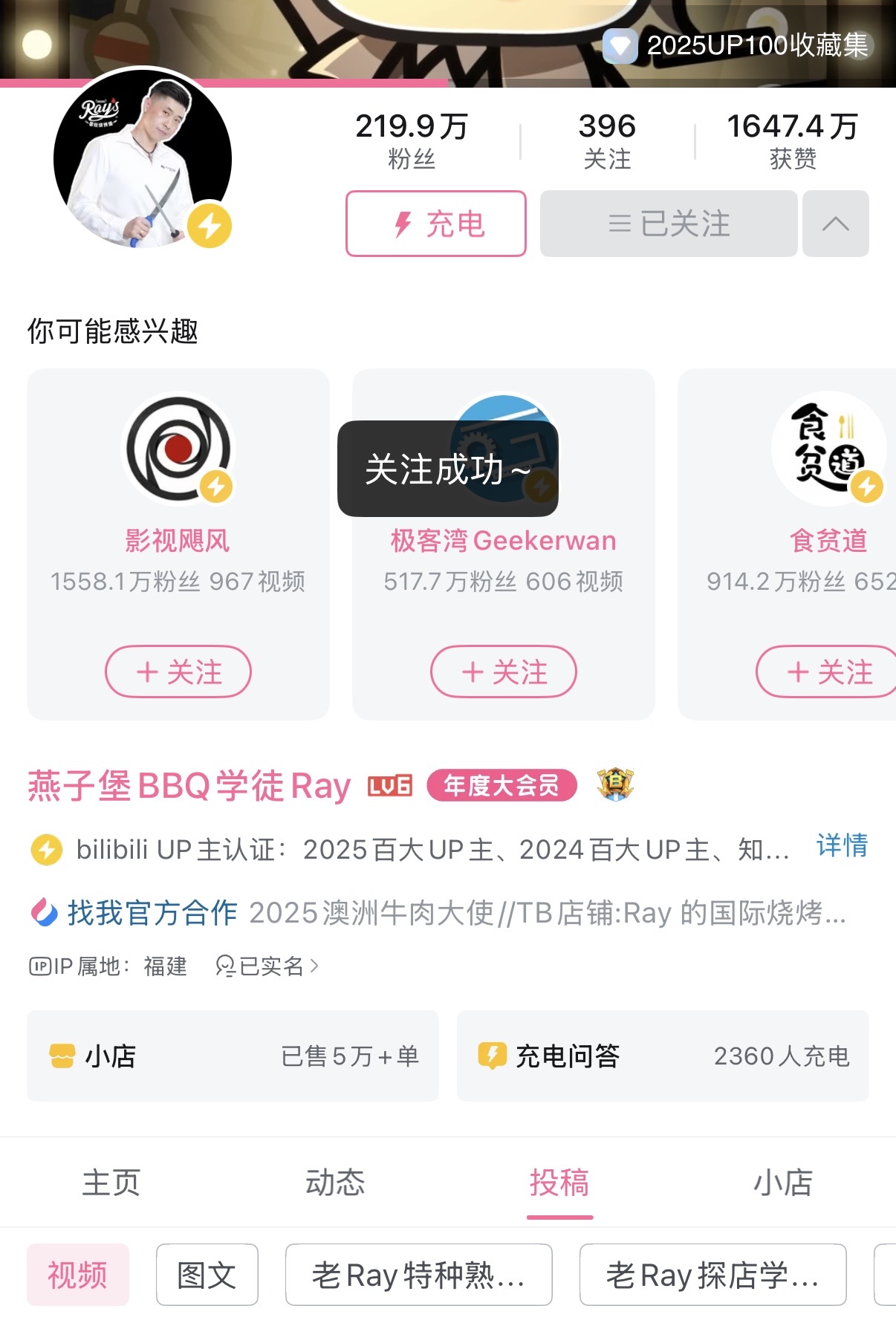Tap the 充电 button to charge creator

tap(436, 224)
